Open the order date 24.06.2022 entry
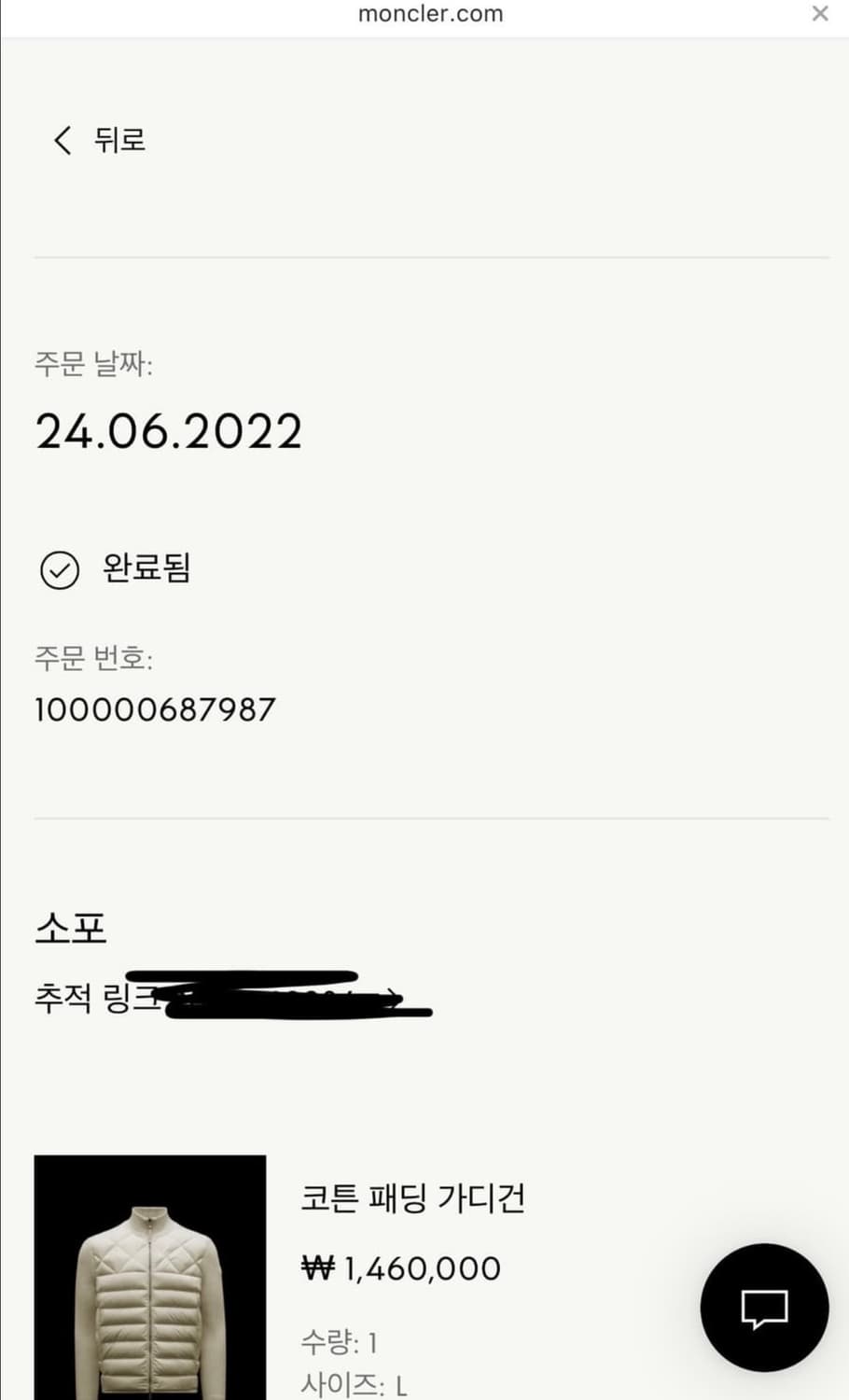This screenshot has width=849, height=1400. point(168,430)
